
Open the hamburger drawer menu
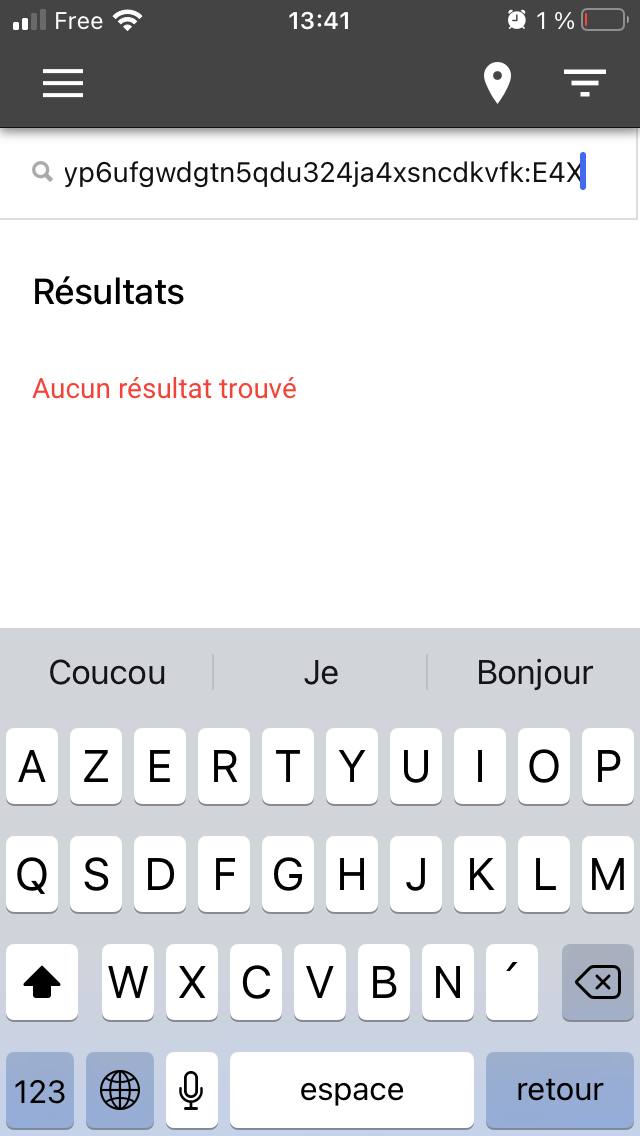click(62, 84)
